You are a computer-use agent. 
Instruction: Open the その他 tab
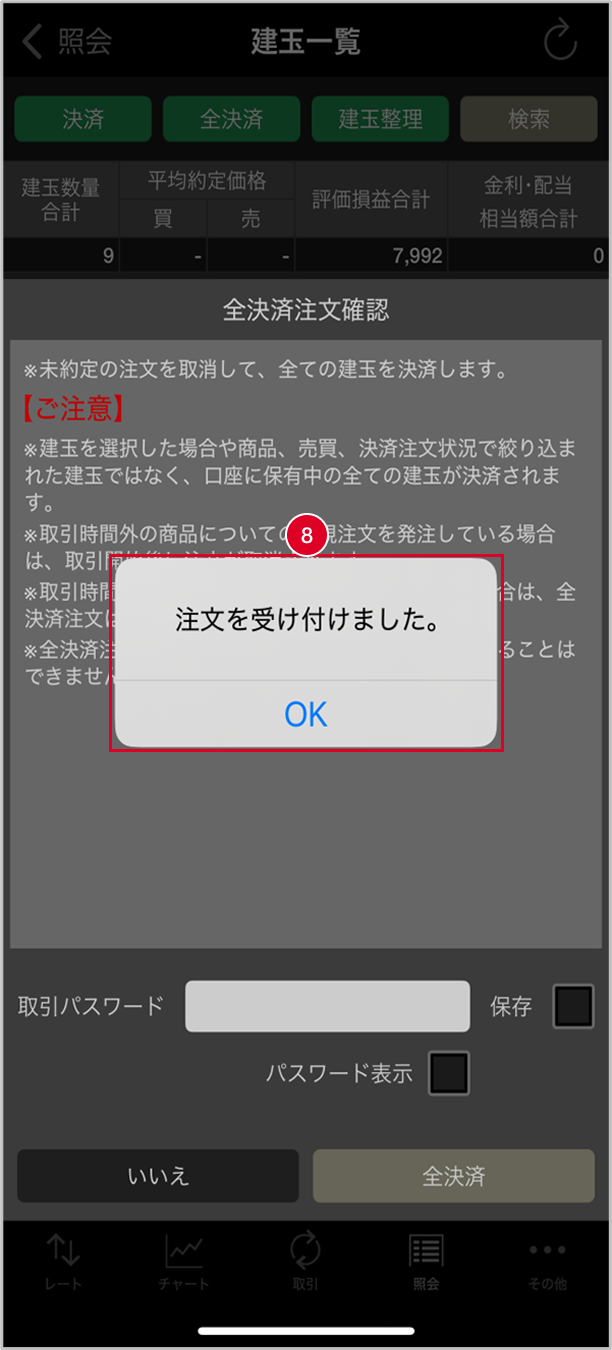tap(547, 1262)
